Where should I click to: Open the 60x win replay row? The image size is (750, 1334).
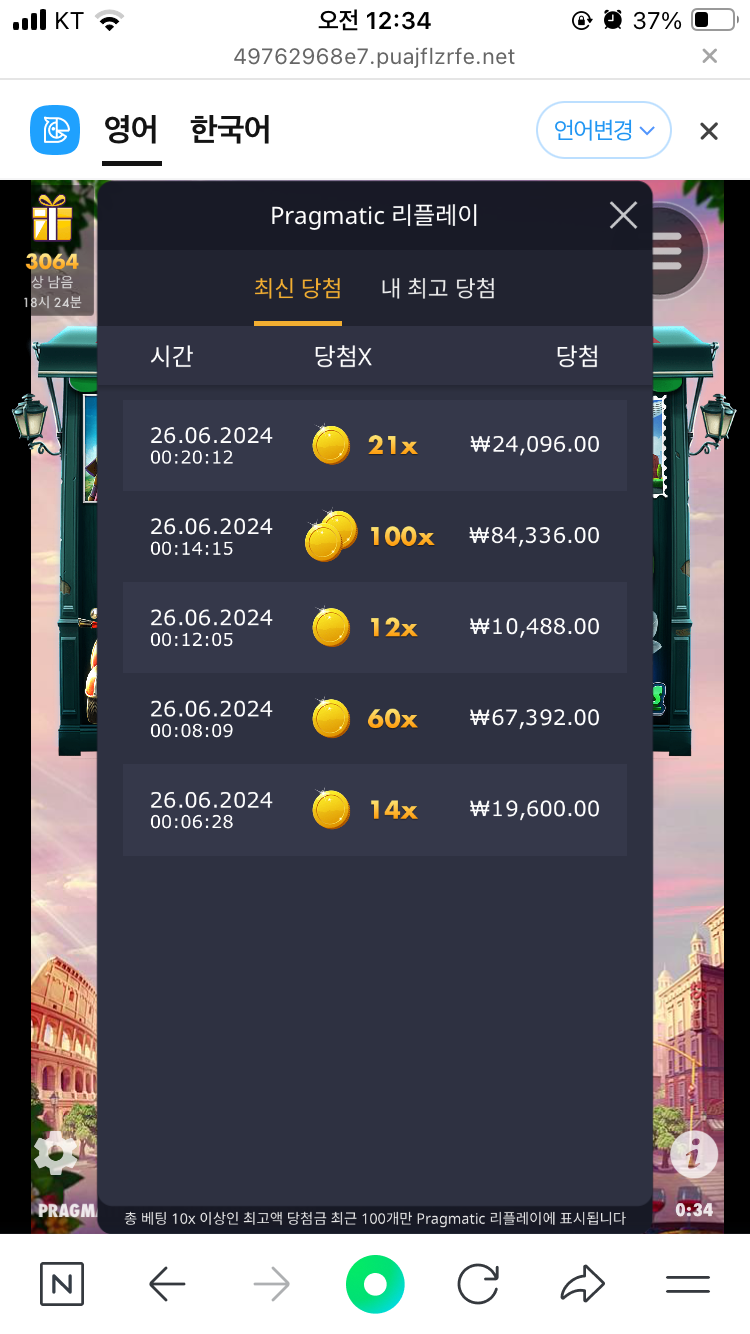tap(375, 718)
